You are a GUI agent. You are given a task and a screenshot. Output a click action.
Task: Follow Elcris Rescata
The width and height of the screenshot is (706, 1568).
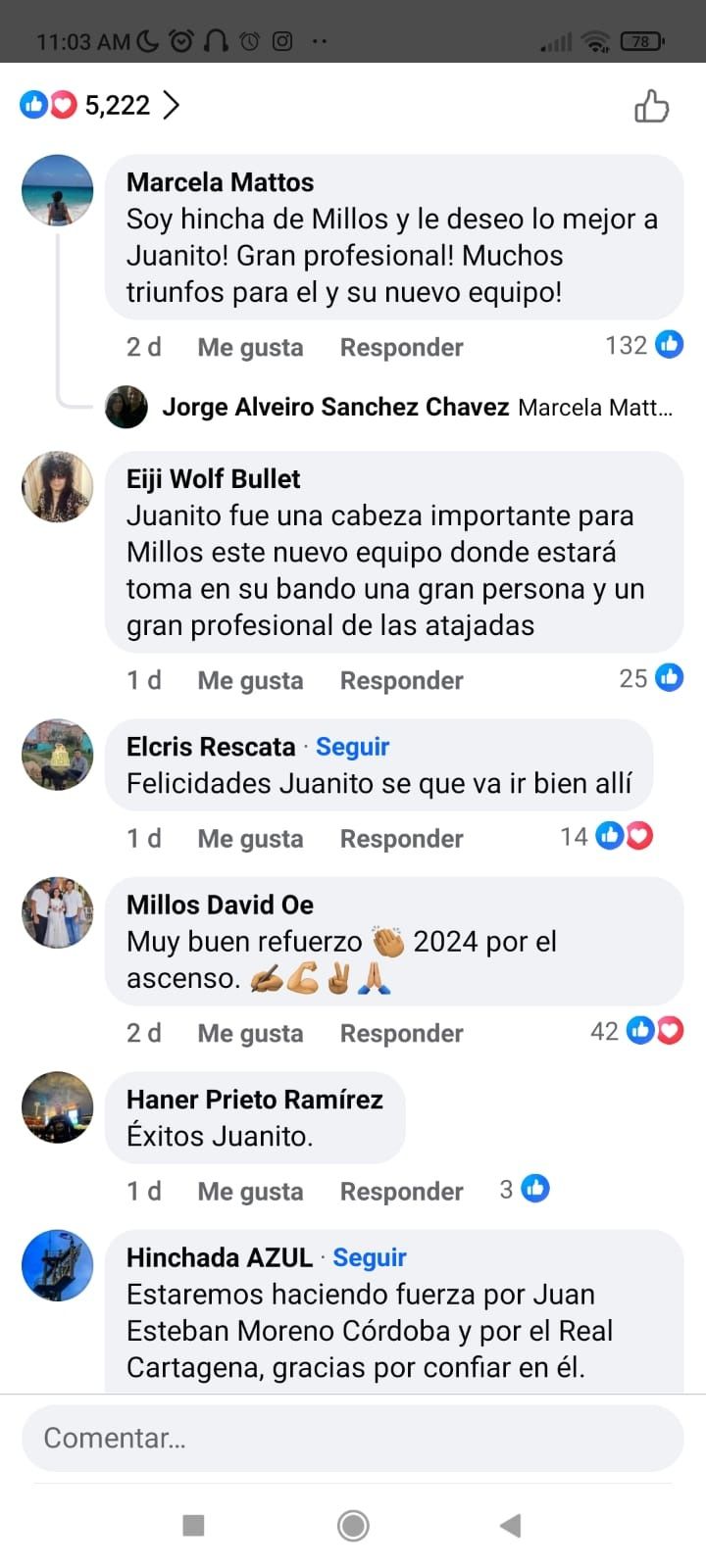pyautogui.click(x=352, y=747)
